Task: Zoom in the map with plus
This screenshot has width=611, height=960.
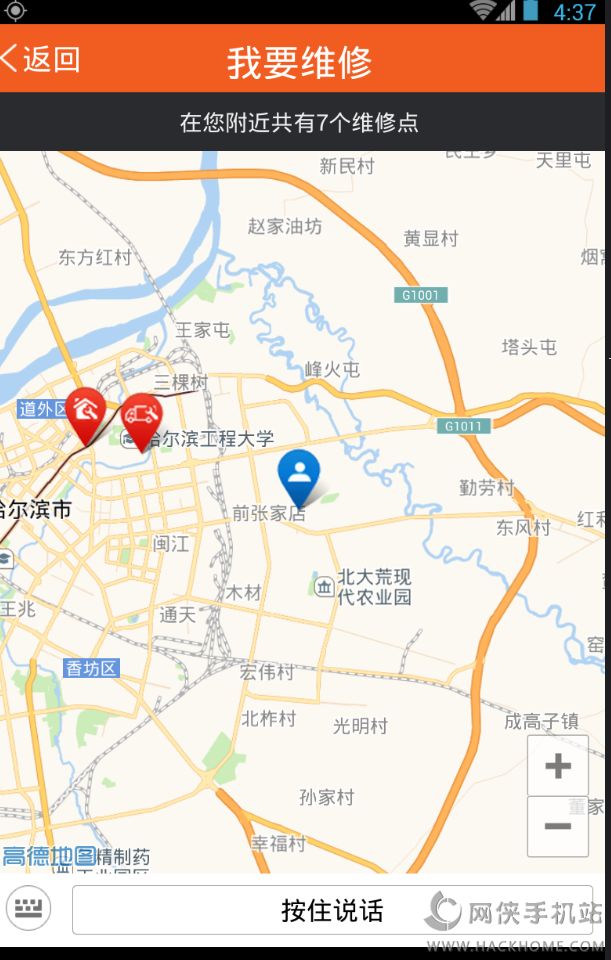Action: point(557,767)
